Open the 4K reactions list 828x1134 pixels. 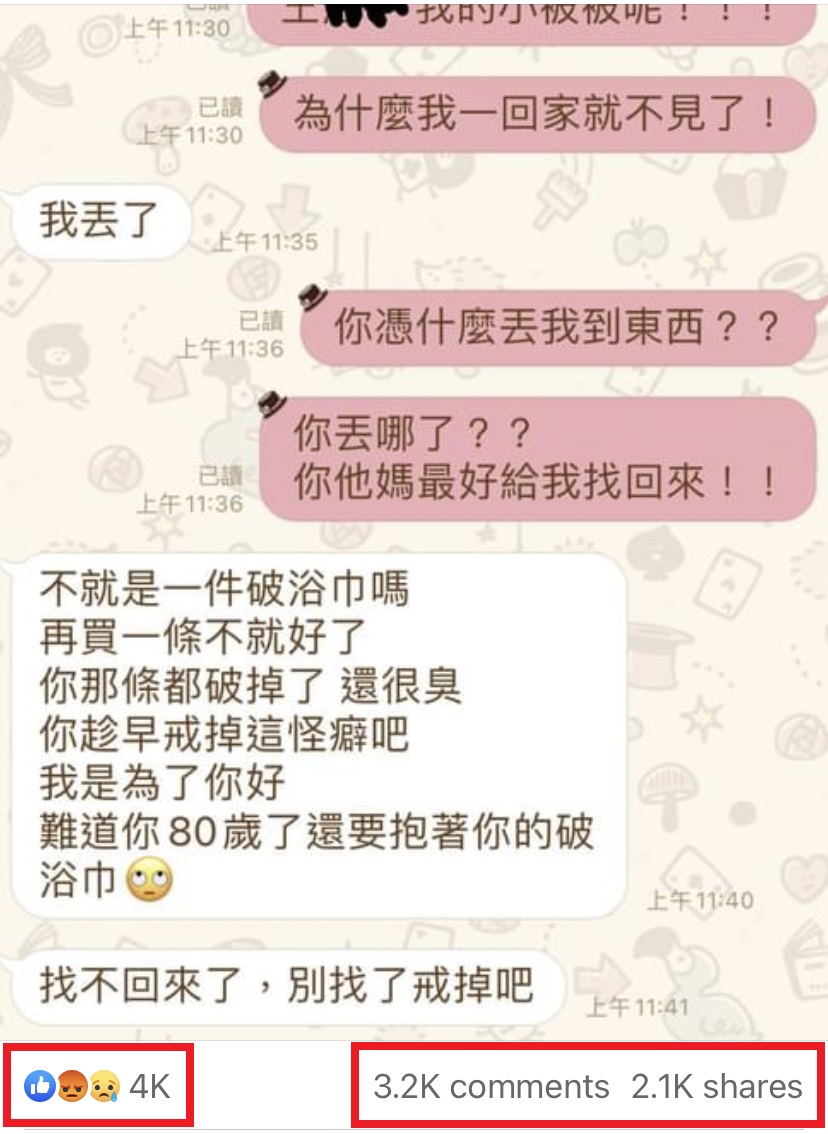[99, 1086]
